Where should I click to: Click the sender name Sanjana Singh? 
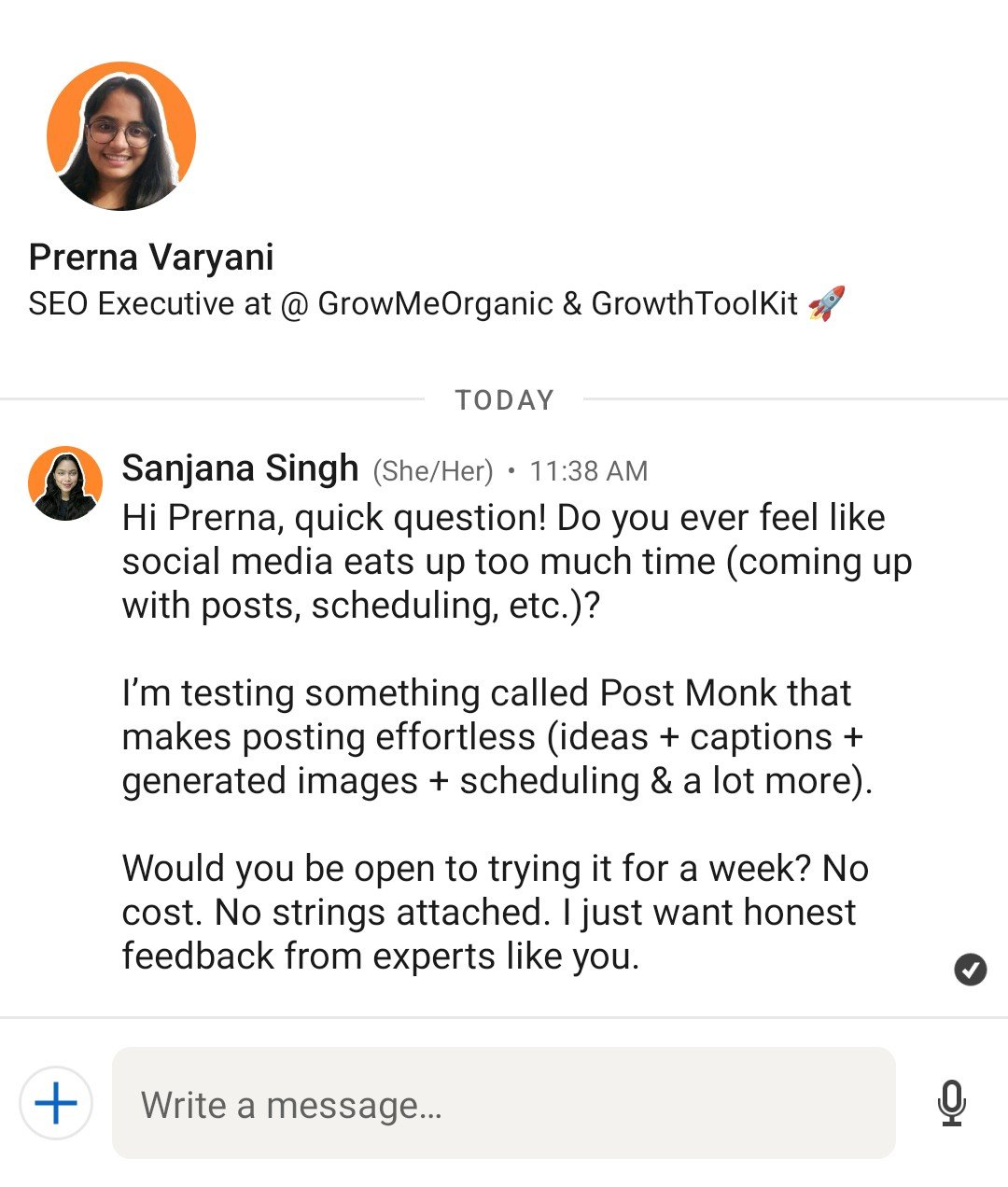point(240,468)
